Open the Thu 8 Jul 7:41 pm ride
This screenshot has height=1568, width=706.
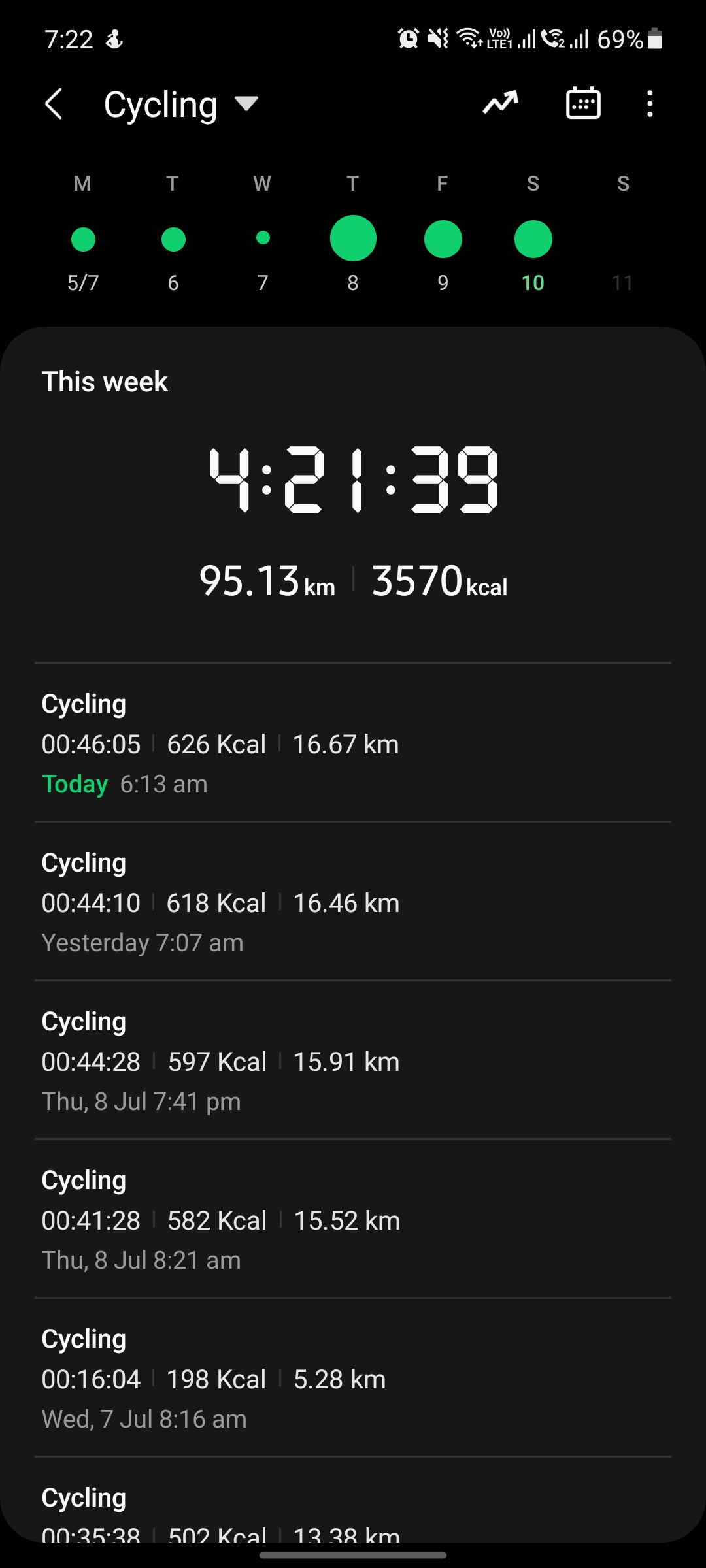pyautogui.click(x=353, y=1061)
